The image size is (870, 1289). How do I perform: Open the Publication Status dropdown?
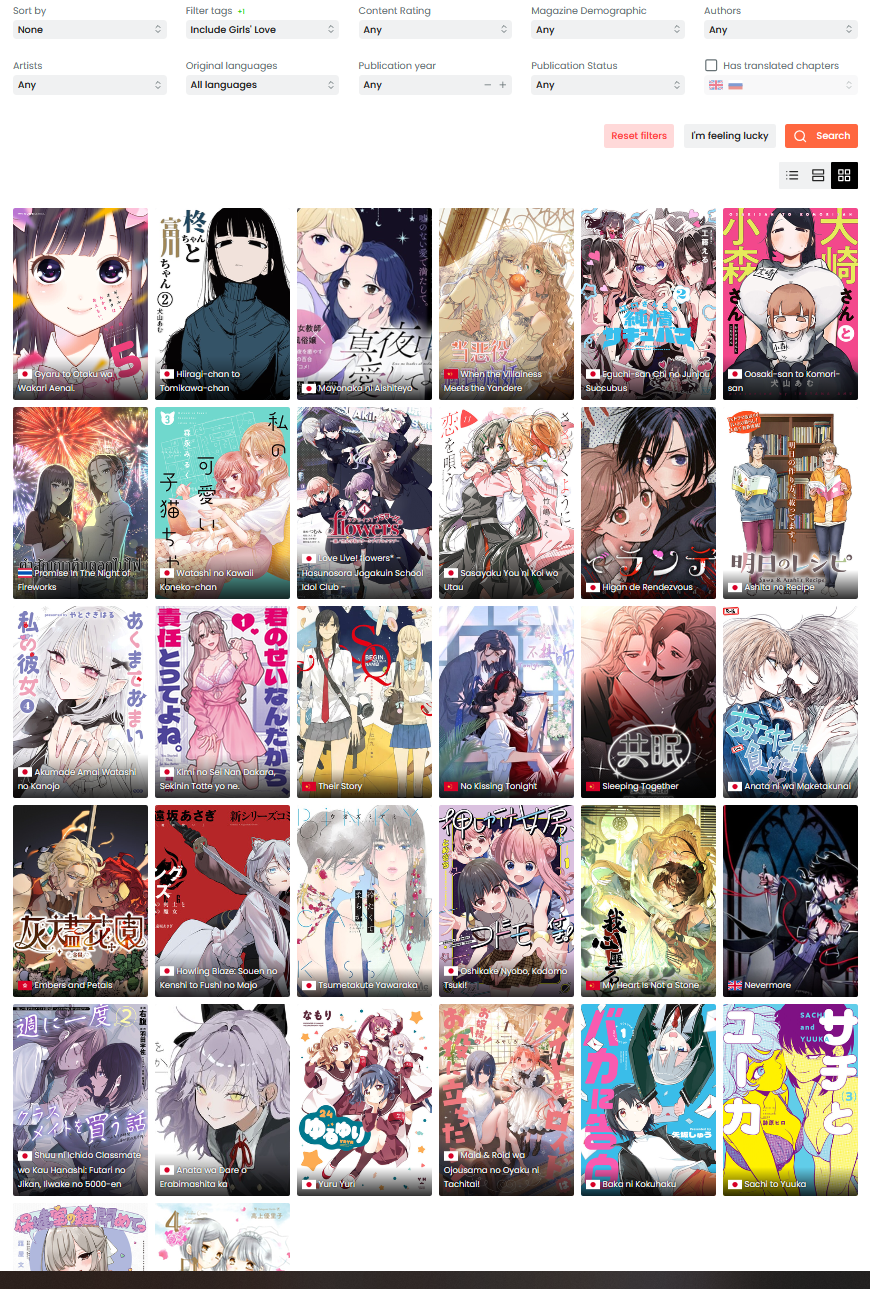click(x=608, y=85)
